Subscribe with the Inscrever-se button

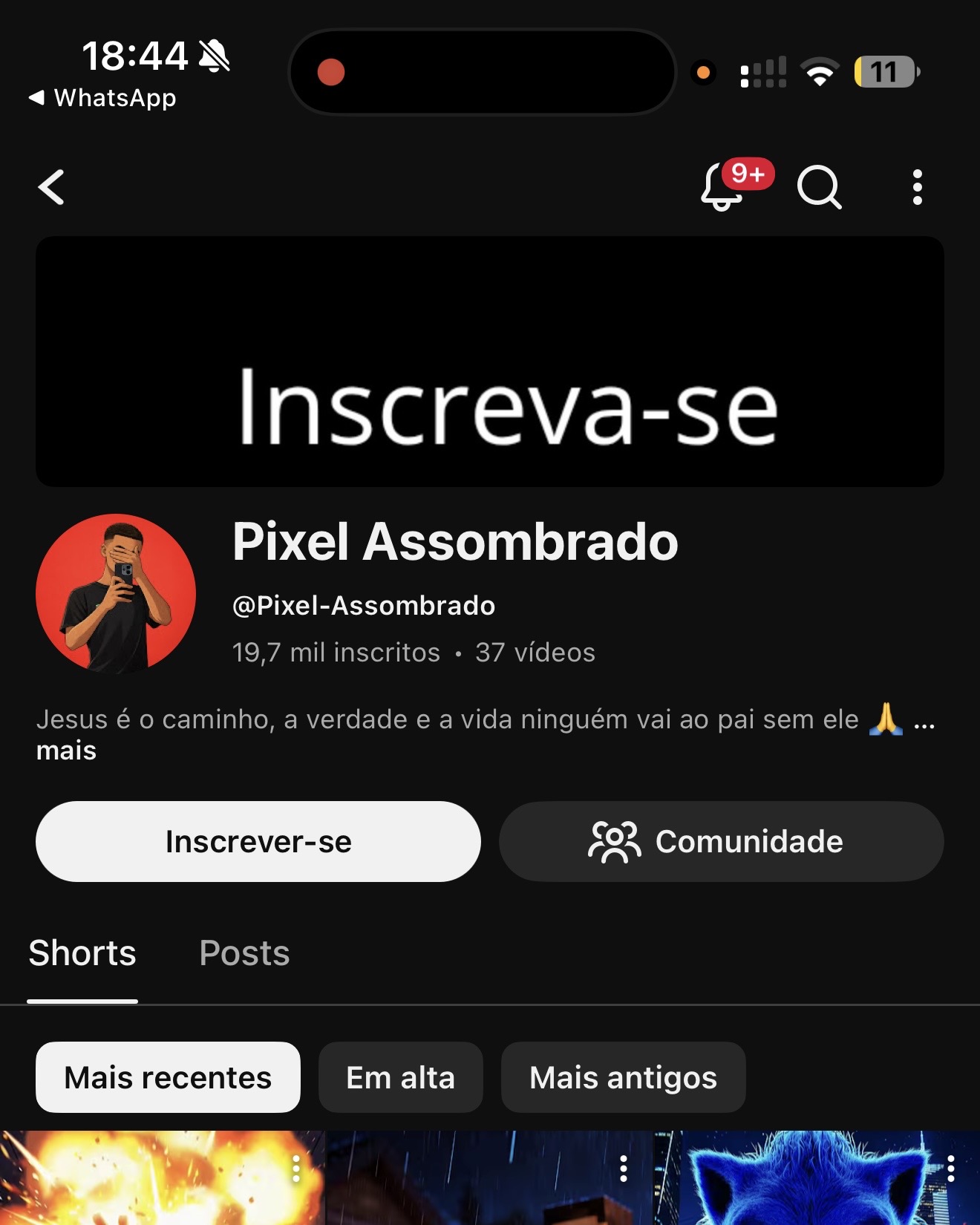tap(258, 841)
